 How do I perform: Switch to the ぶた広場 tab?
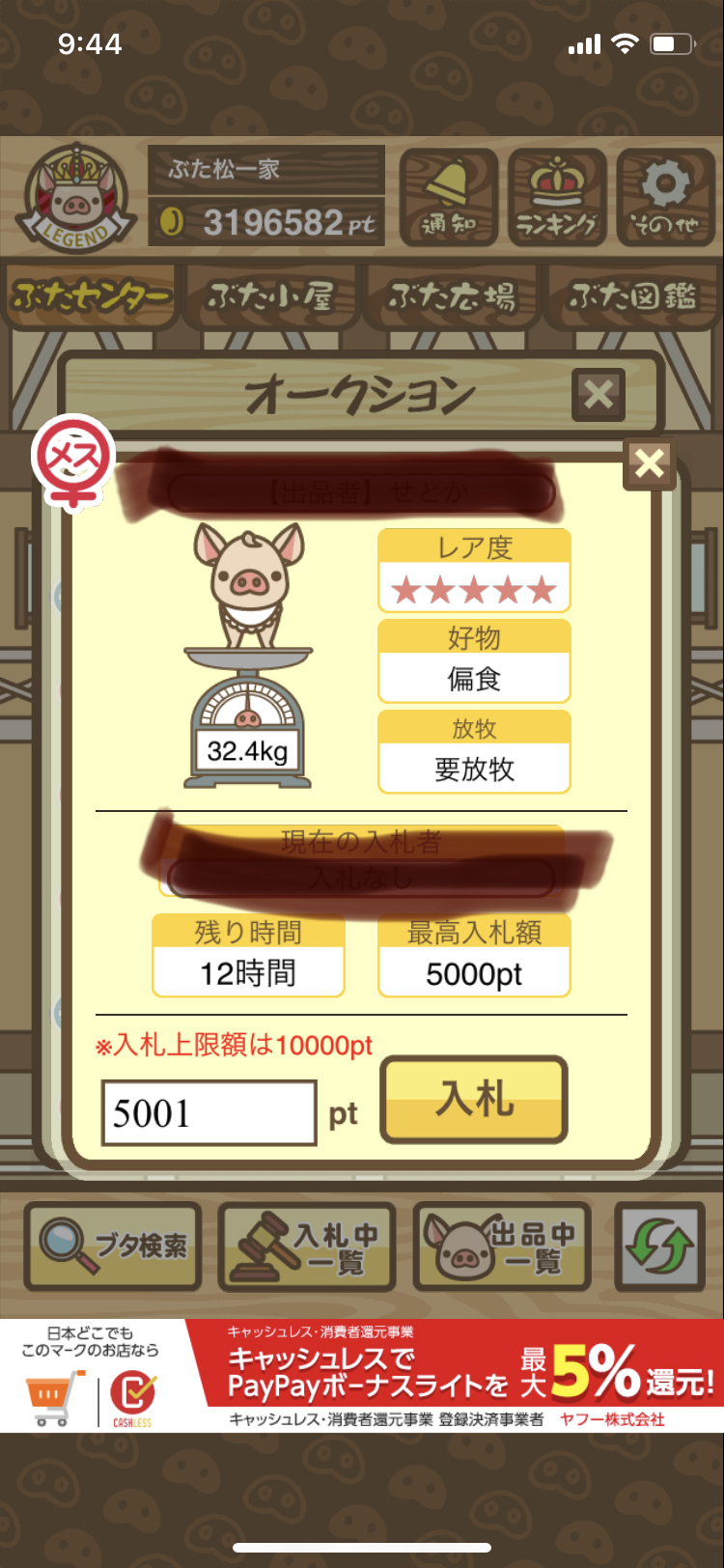[452, 297]
